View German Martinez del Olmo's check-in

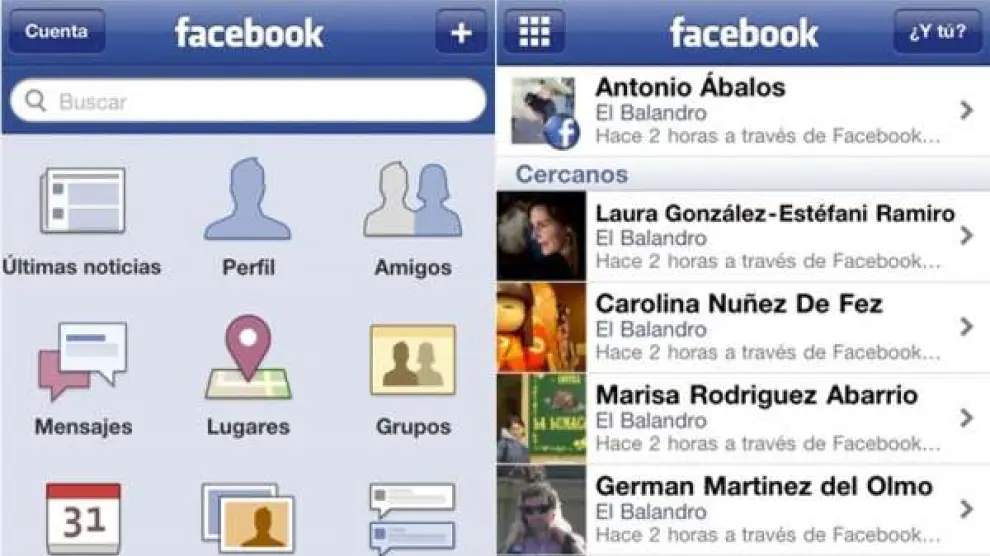pyautogui.click(x=742, y=510)
